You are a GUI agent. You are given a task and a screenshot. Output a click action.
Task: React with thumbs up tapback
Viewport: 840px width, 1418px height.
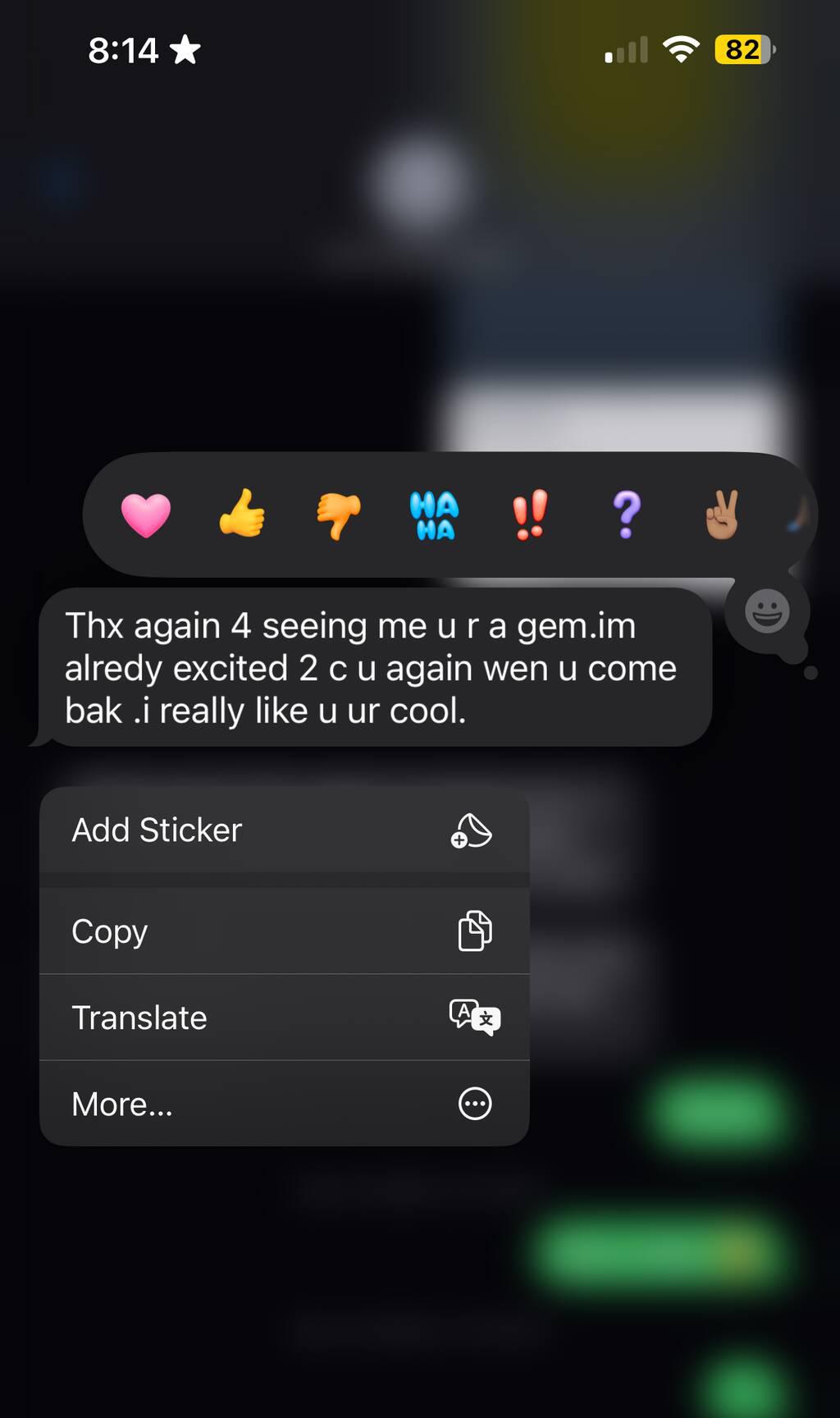(x=242, y=514)
